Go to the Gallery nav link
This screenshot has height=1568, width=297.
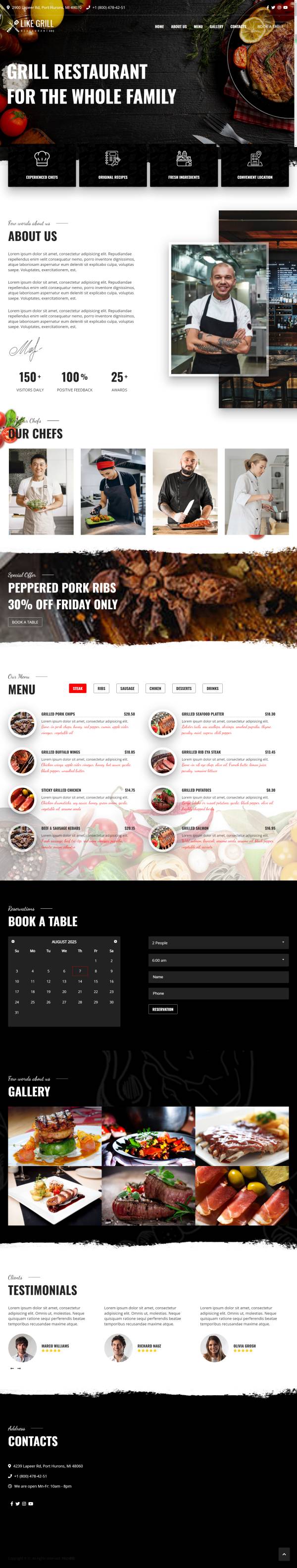[216, 27]
